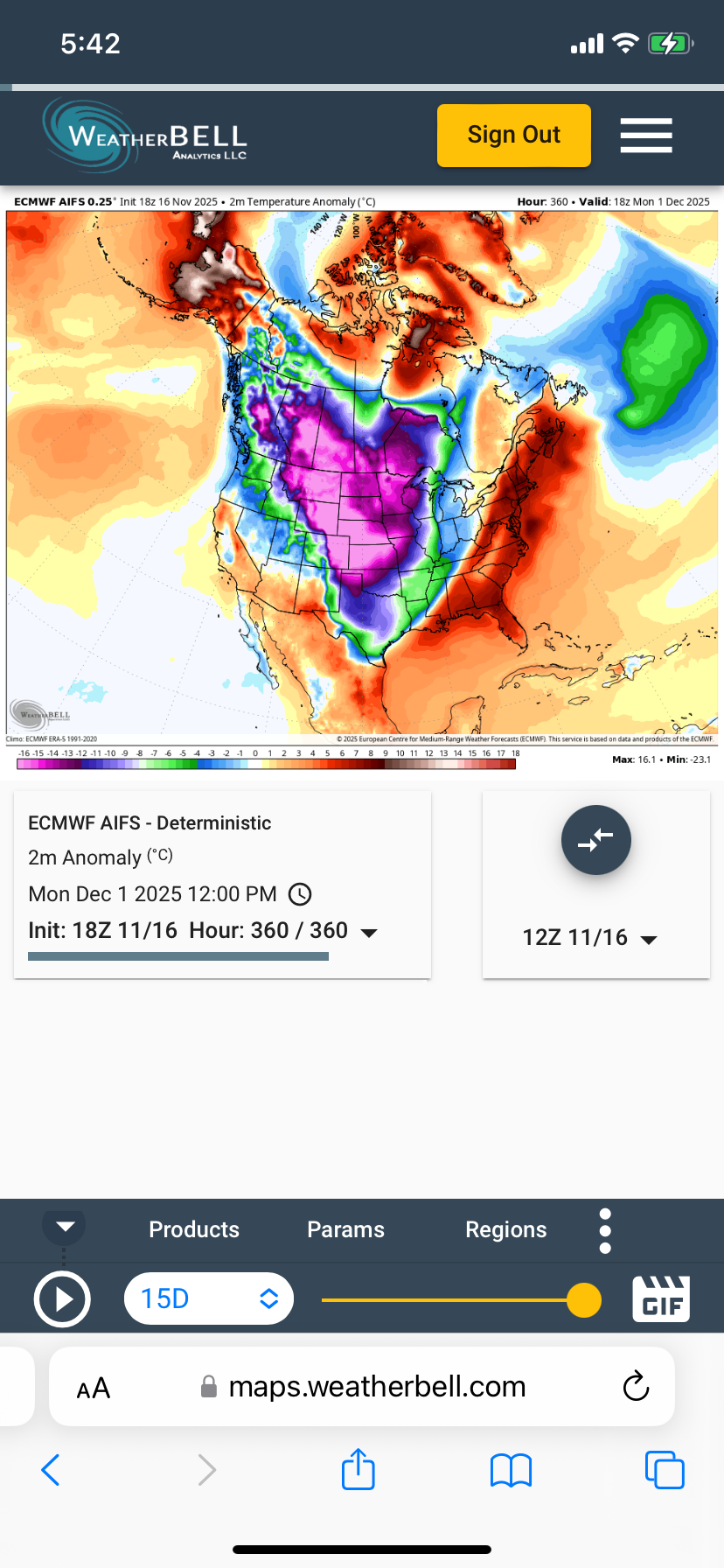Collapse the bottom toolbar with the down arrow

[65, 1226]
